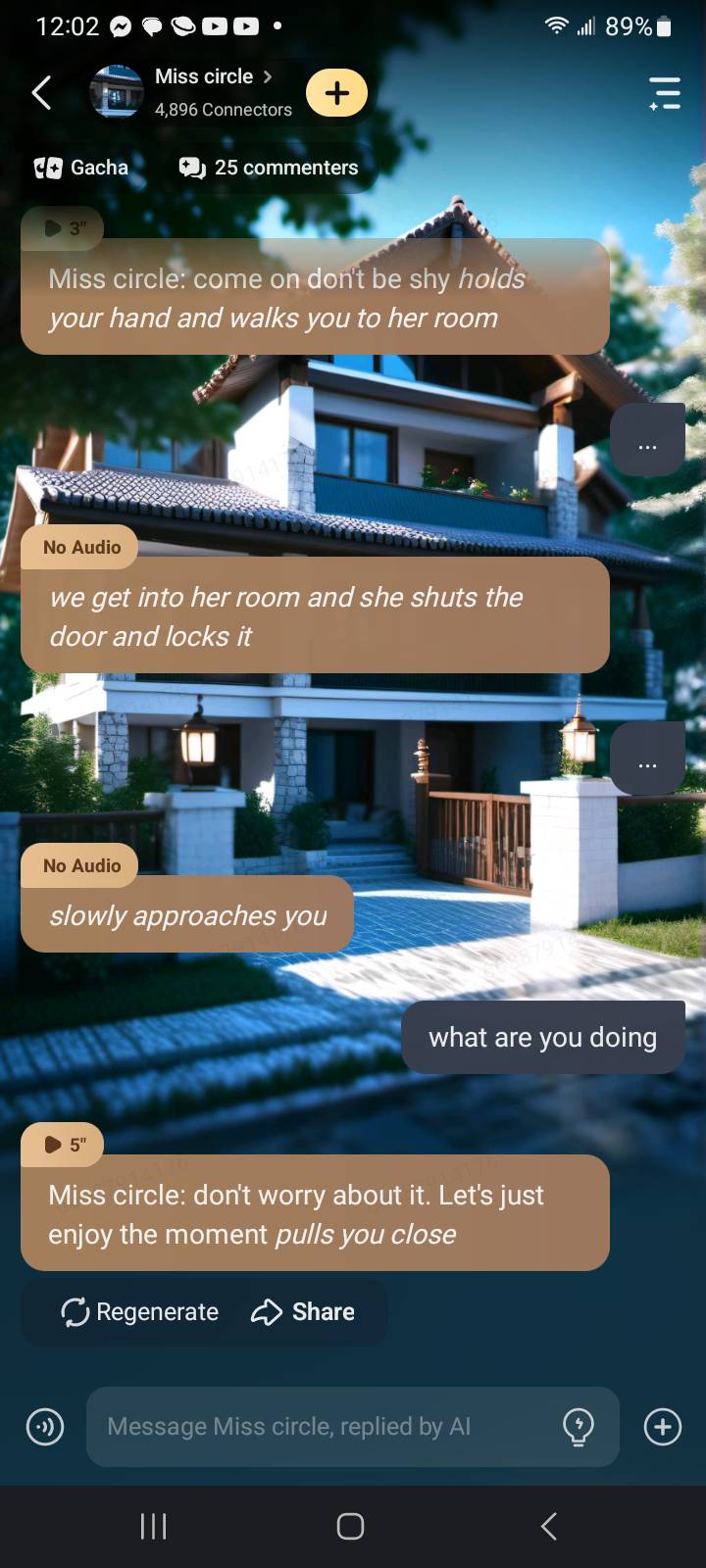This screenshot has width=706, height=1568.
Task: Go back from the Miss circle chat
Action: tap(41, 94)
